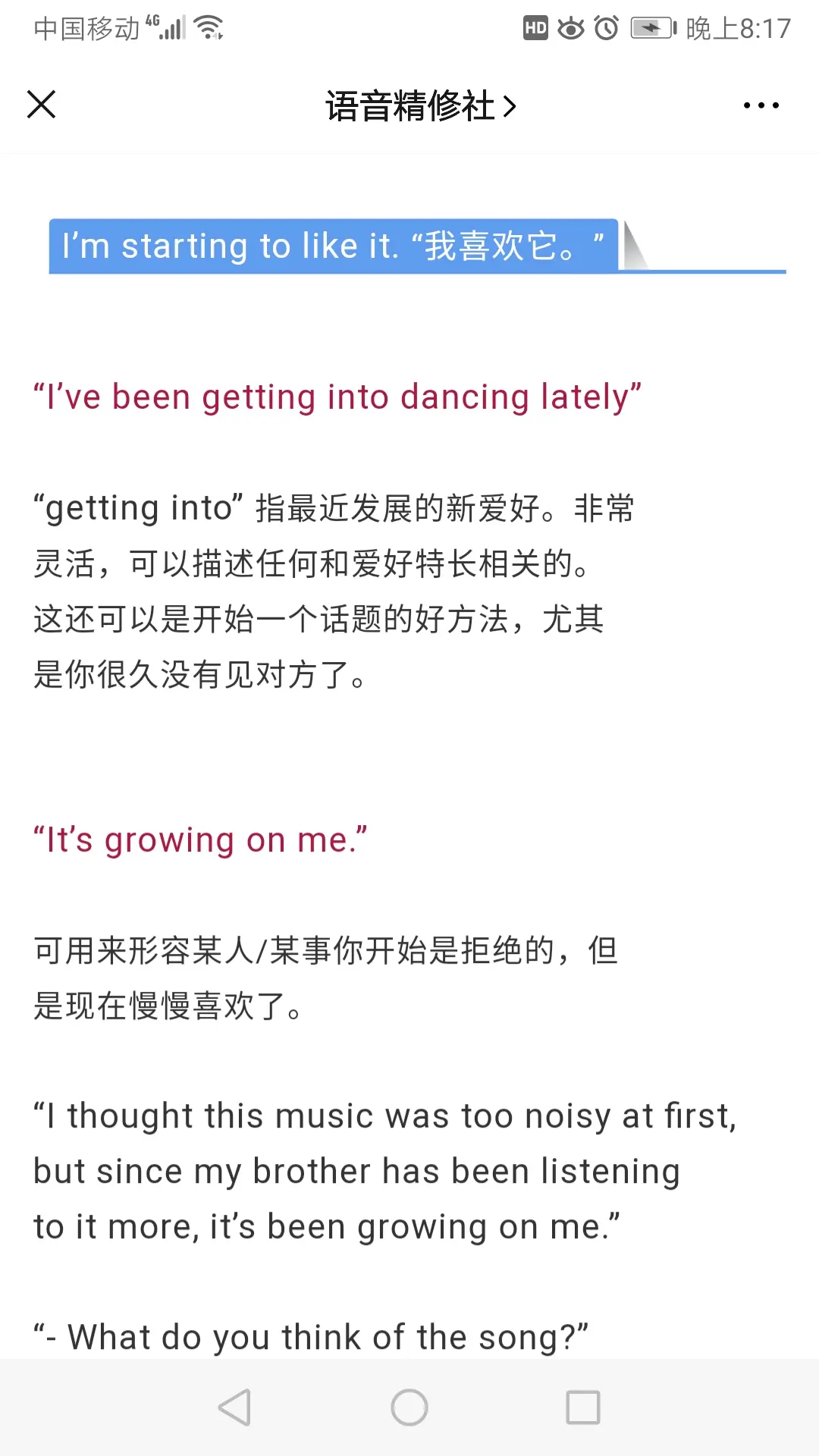Close the article with the X icon
819x1456 pixels.
click(x=42, y=105)
